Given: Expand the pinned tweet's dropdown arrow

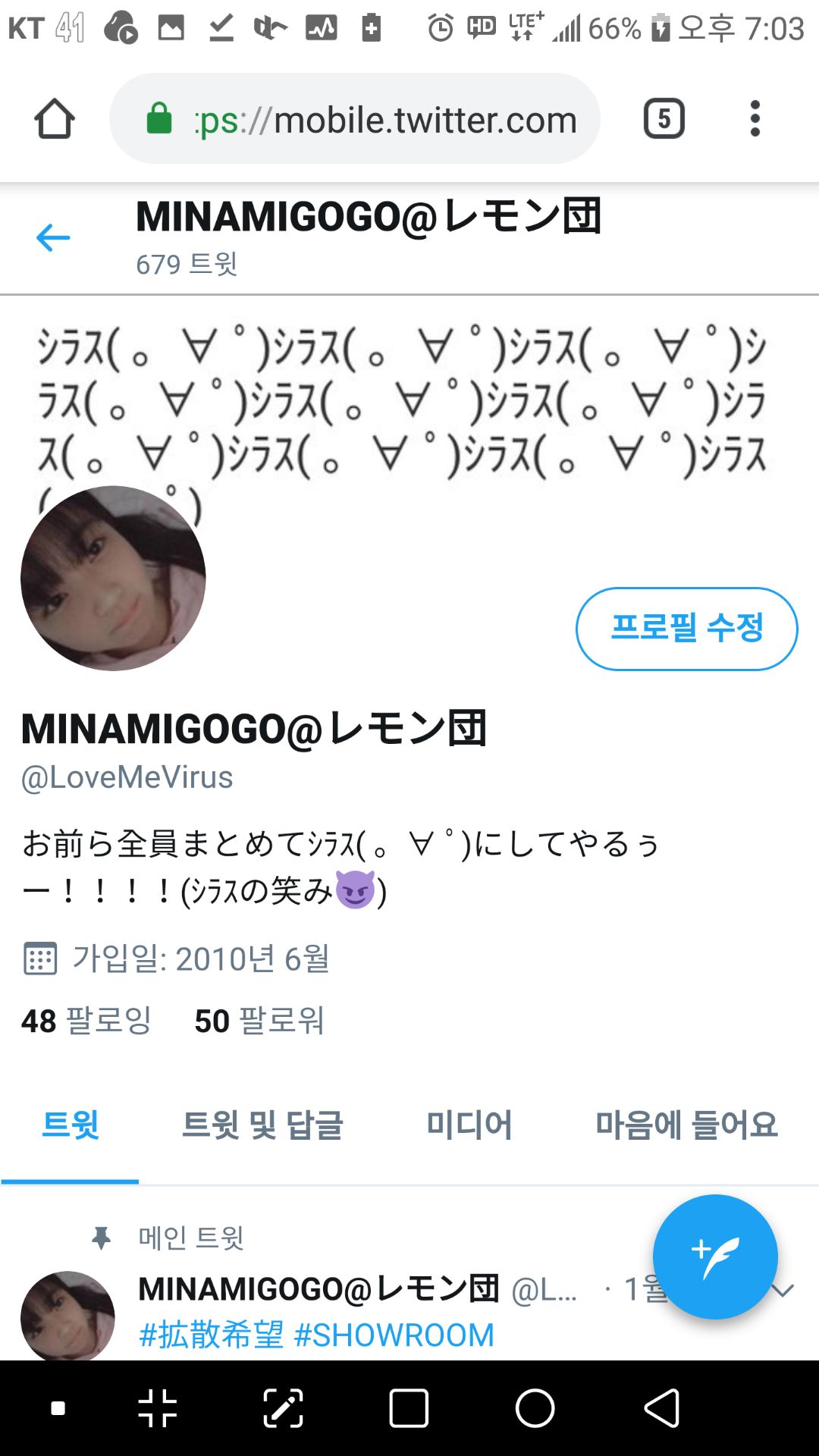Looking at the screenshot, I should (x=784, y=1289).
